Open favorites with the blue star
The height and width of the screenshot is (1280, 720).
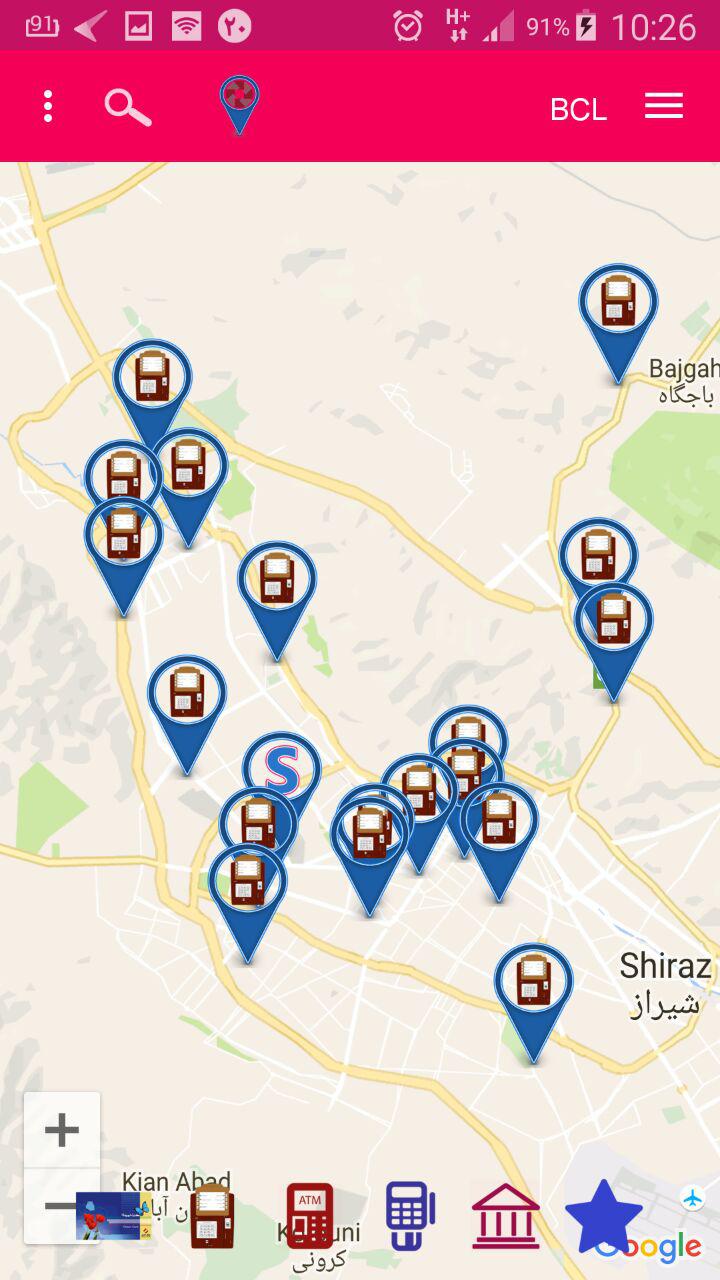coord(604,1216)
